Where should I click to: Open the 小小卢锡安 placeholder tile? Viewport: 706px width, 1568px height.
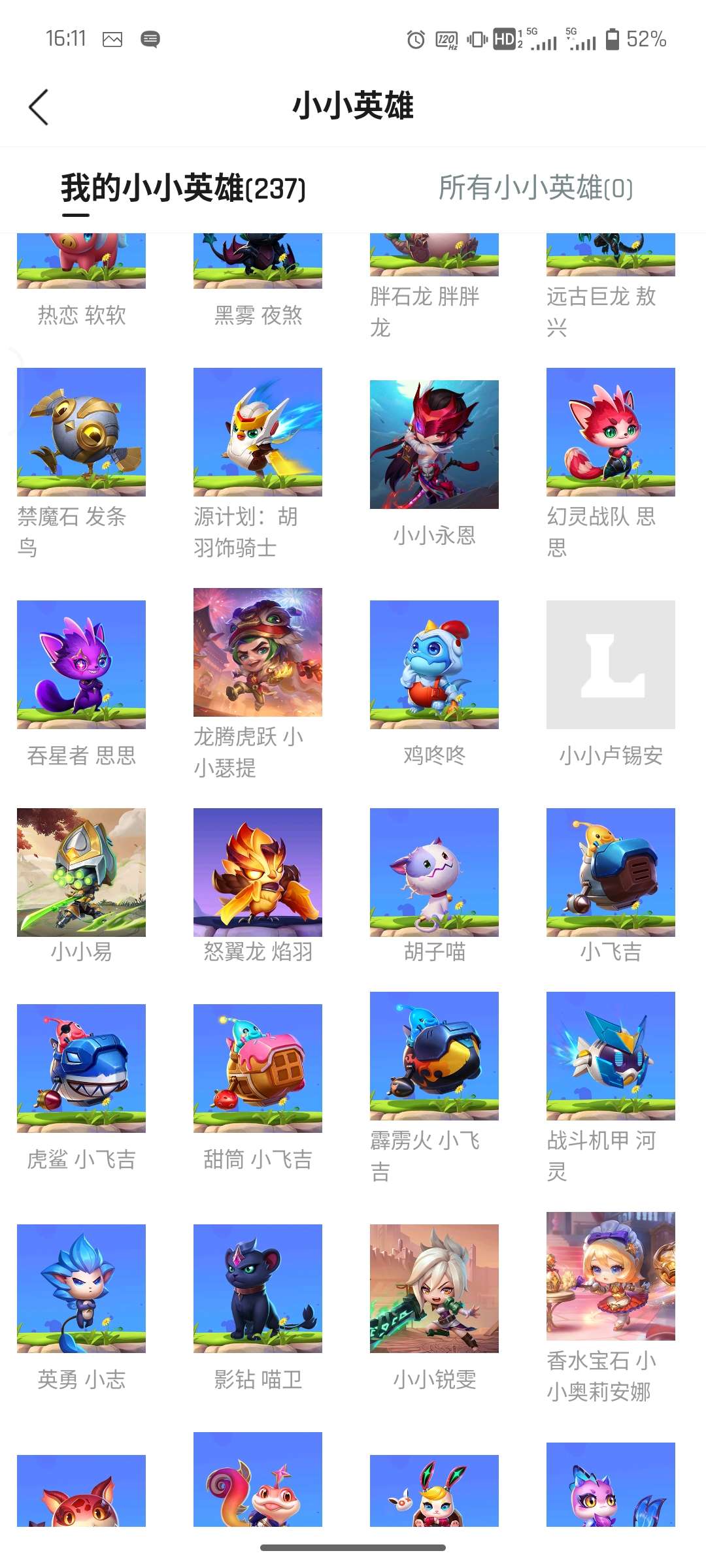coord(611,664)
